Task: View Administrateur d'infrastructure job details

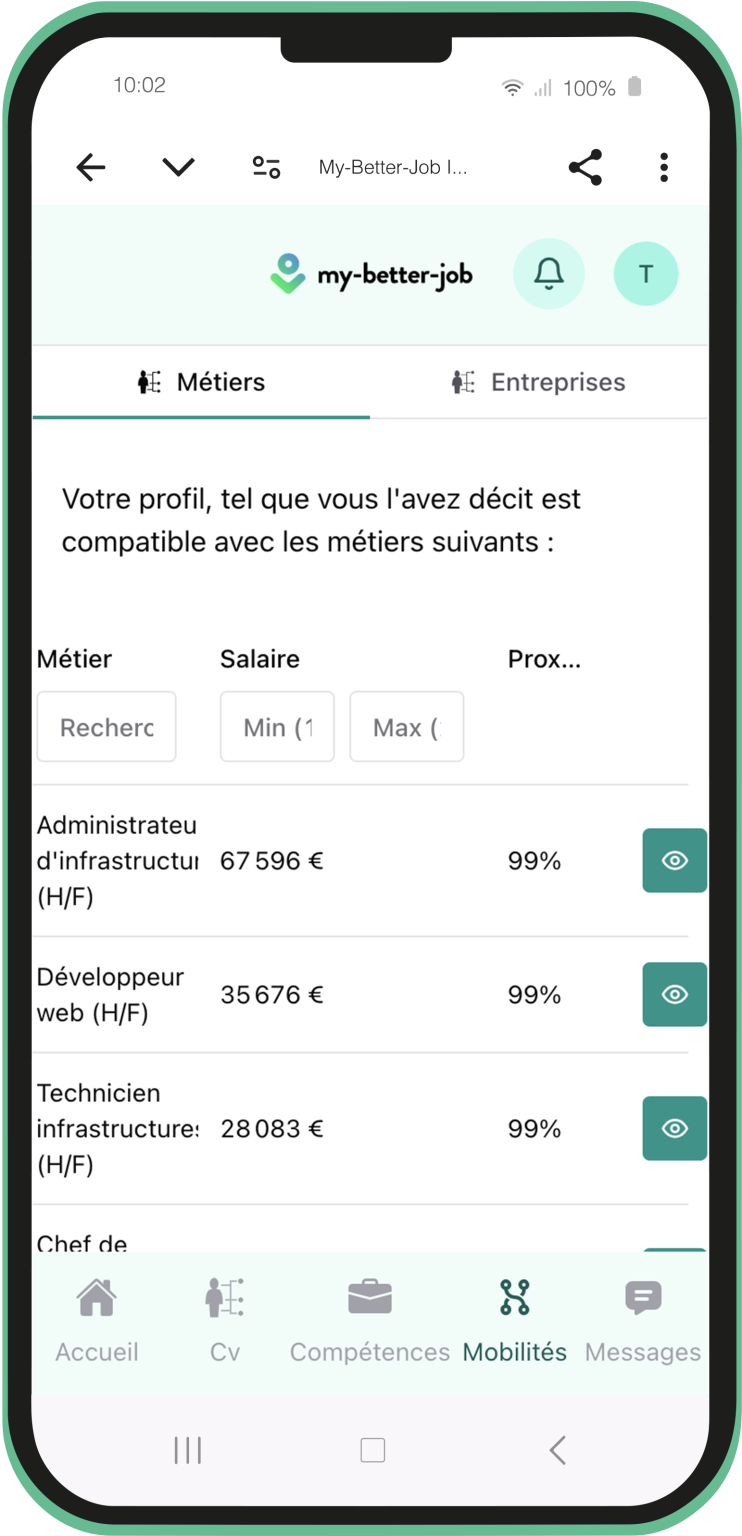Action: pyautogui.click(x=674, y=861)
